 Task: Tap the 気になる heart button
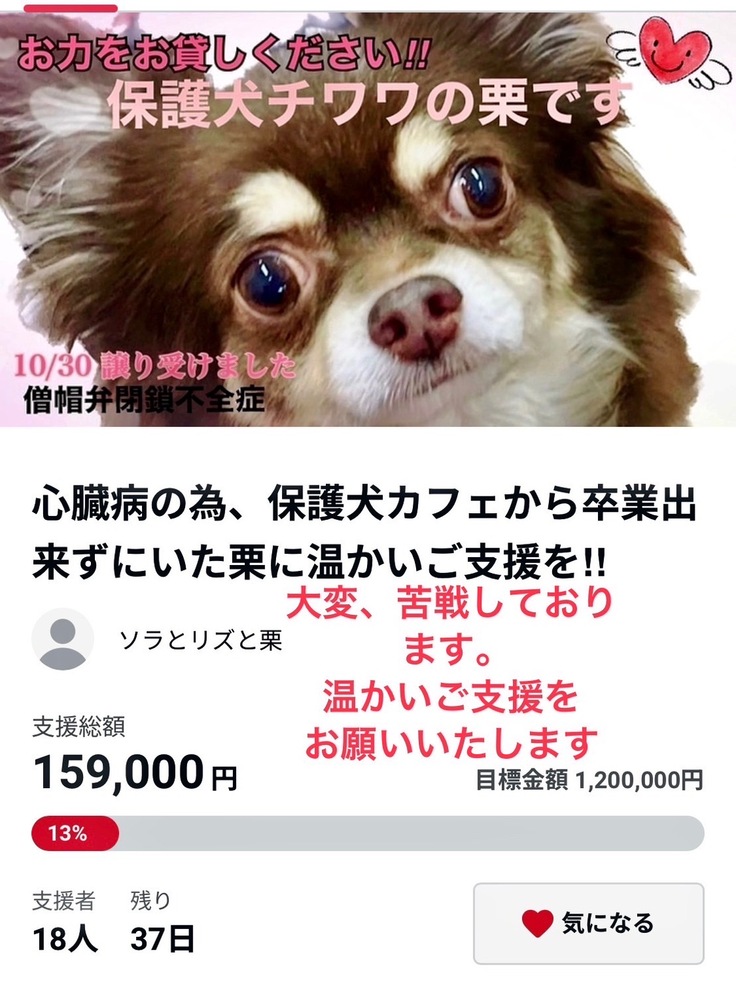(588, 923)
